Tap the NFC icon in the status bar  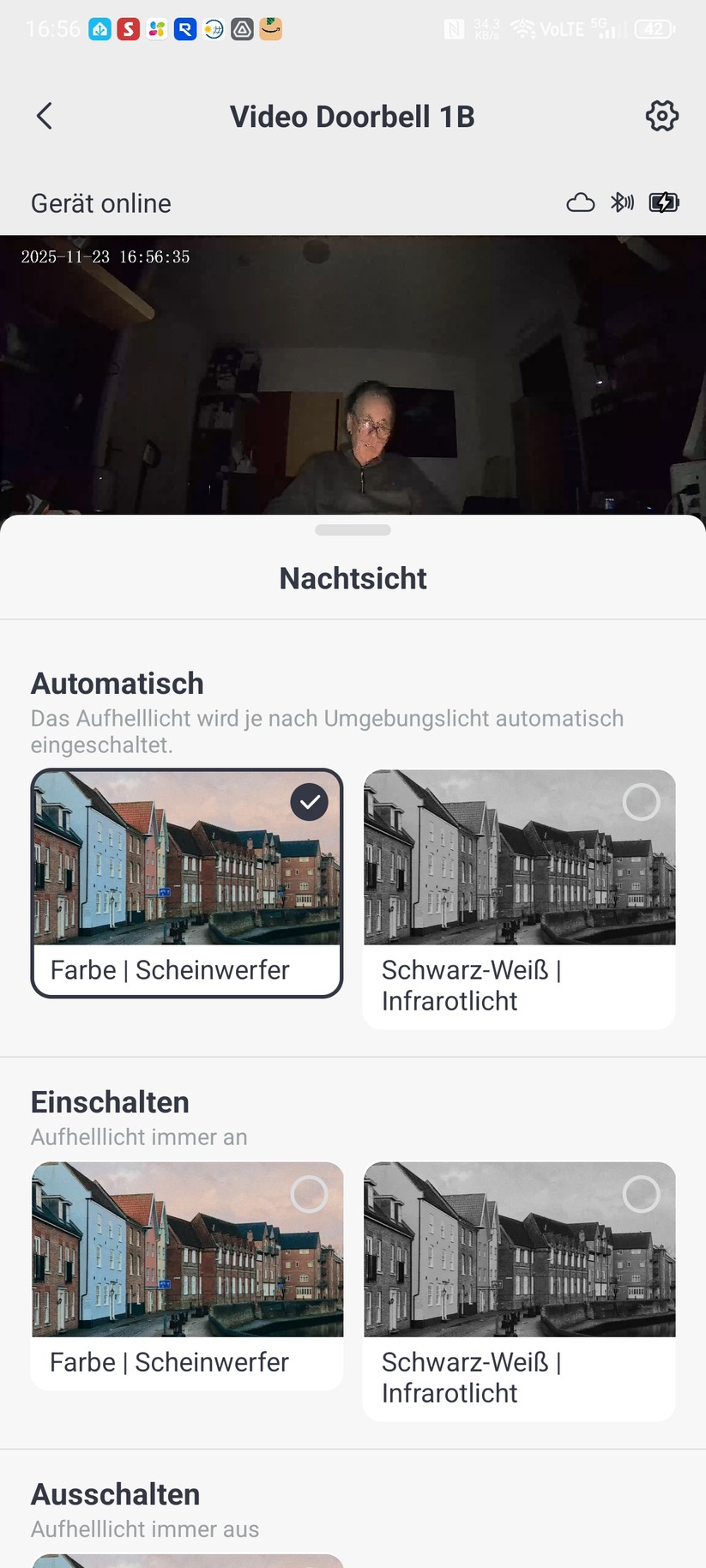454,27
